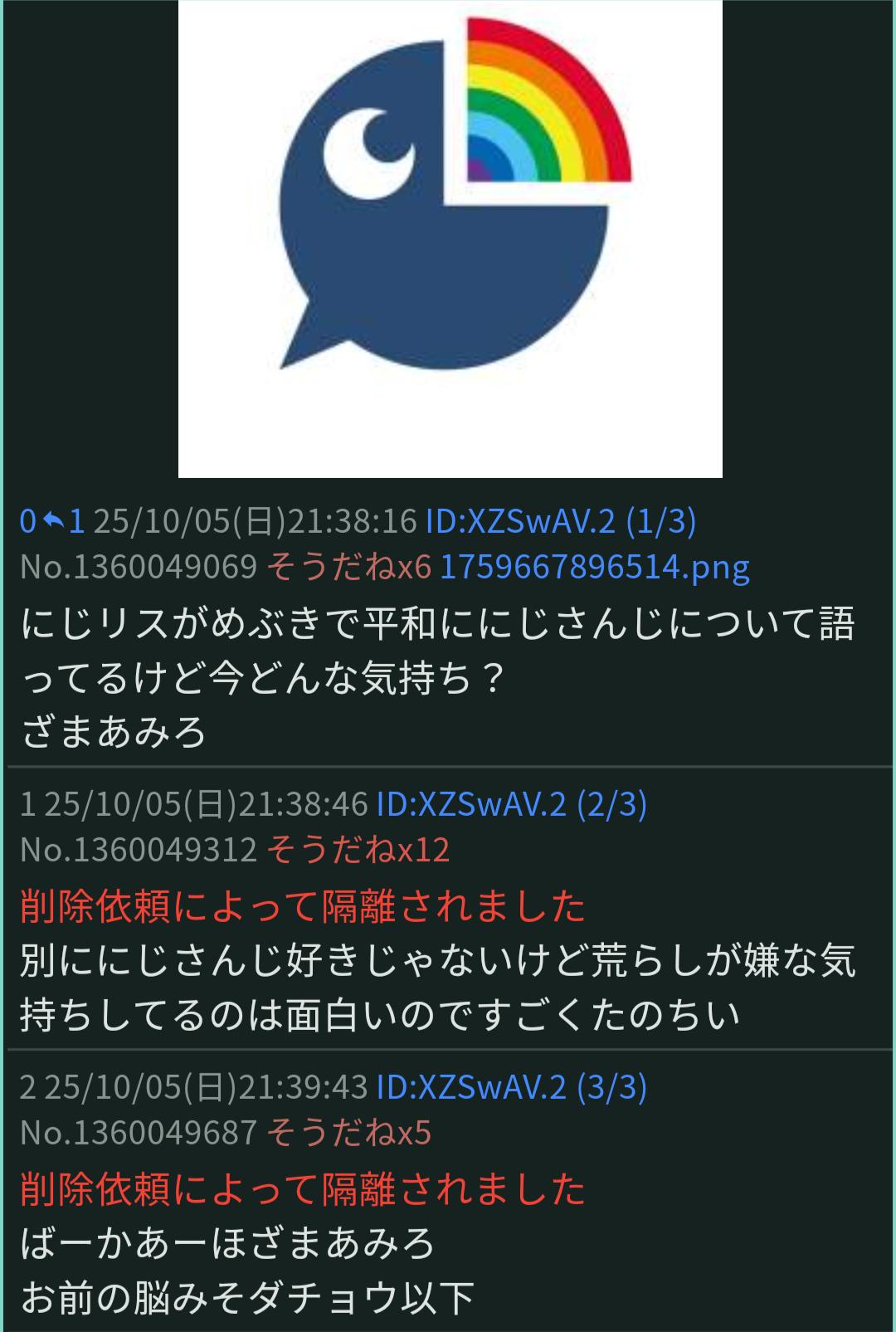Screen dimensions: 896x1332
Task: Agree with the post showing そうだねx12
Action: [x=358, y=850]
